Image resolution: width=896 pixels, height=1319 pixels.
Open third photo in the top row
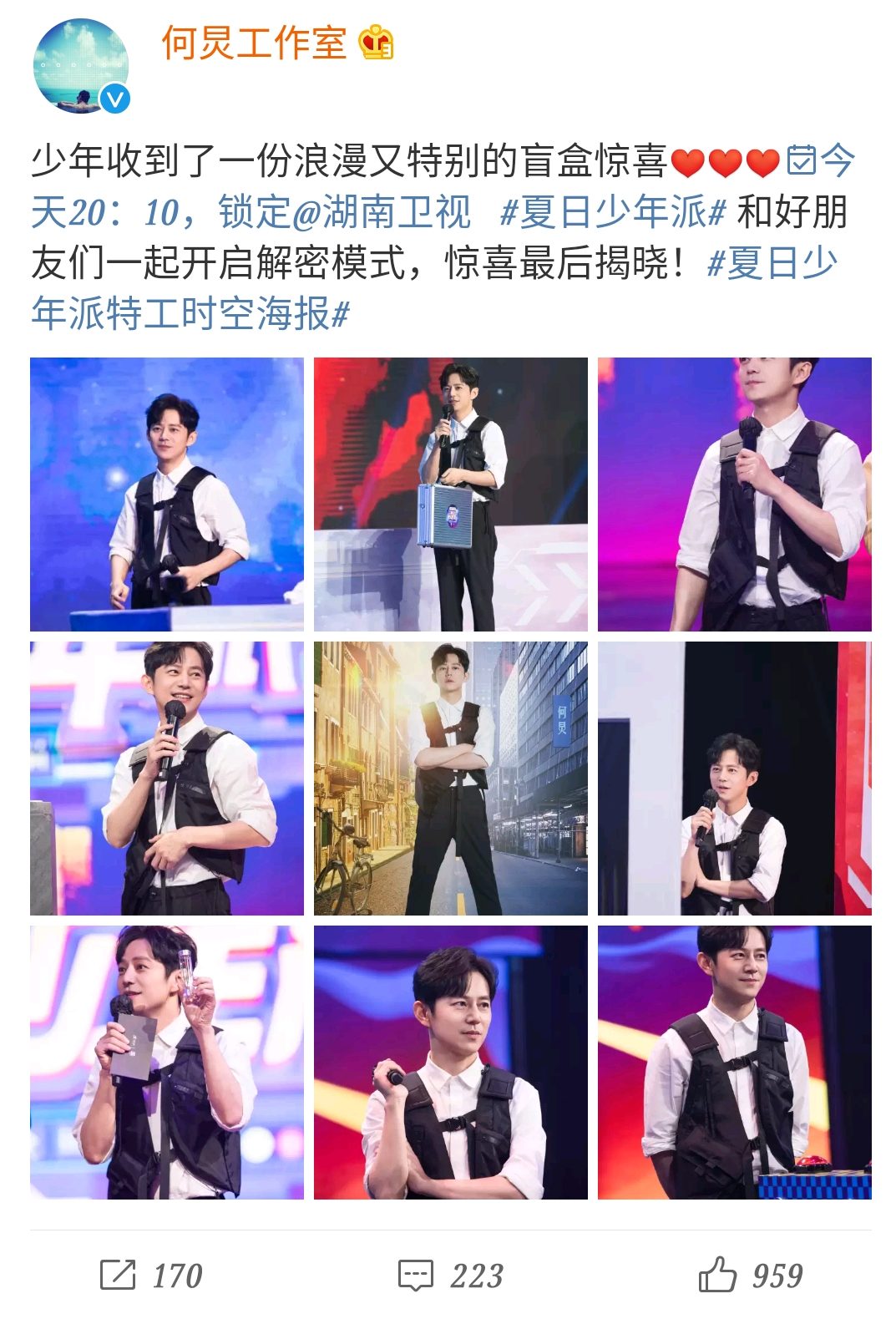[x=734, y=494]
